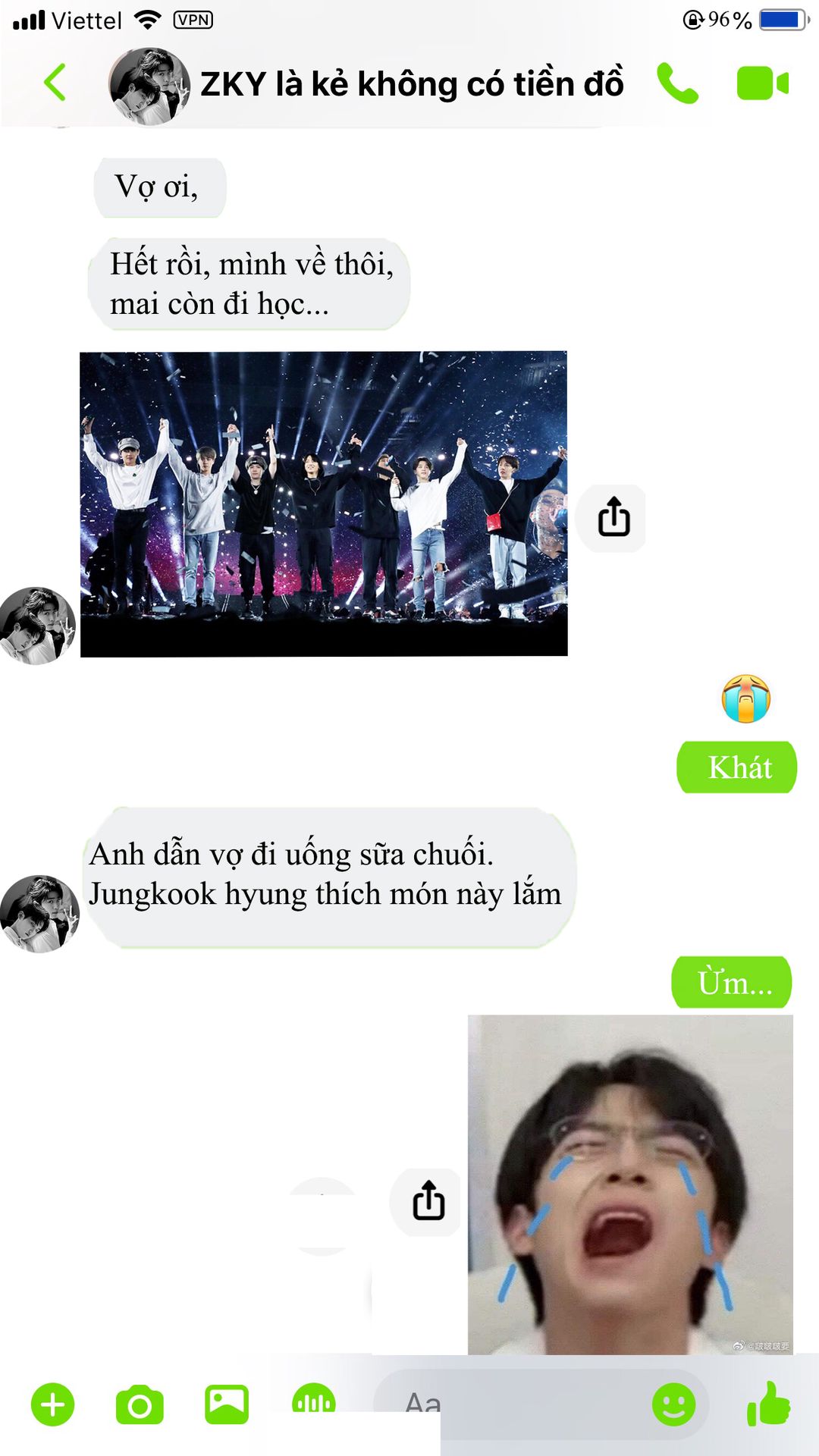Open the crying face meme image

tap(630, 1184)
